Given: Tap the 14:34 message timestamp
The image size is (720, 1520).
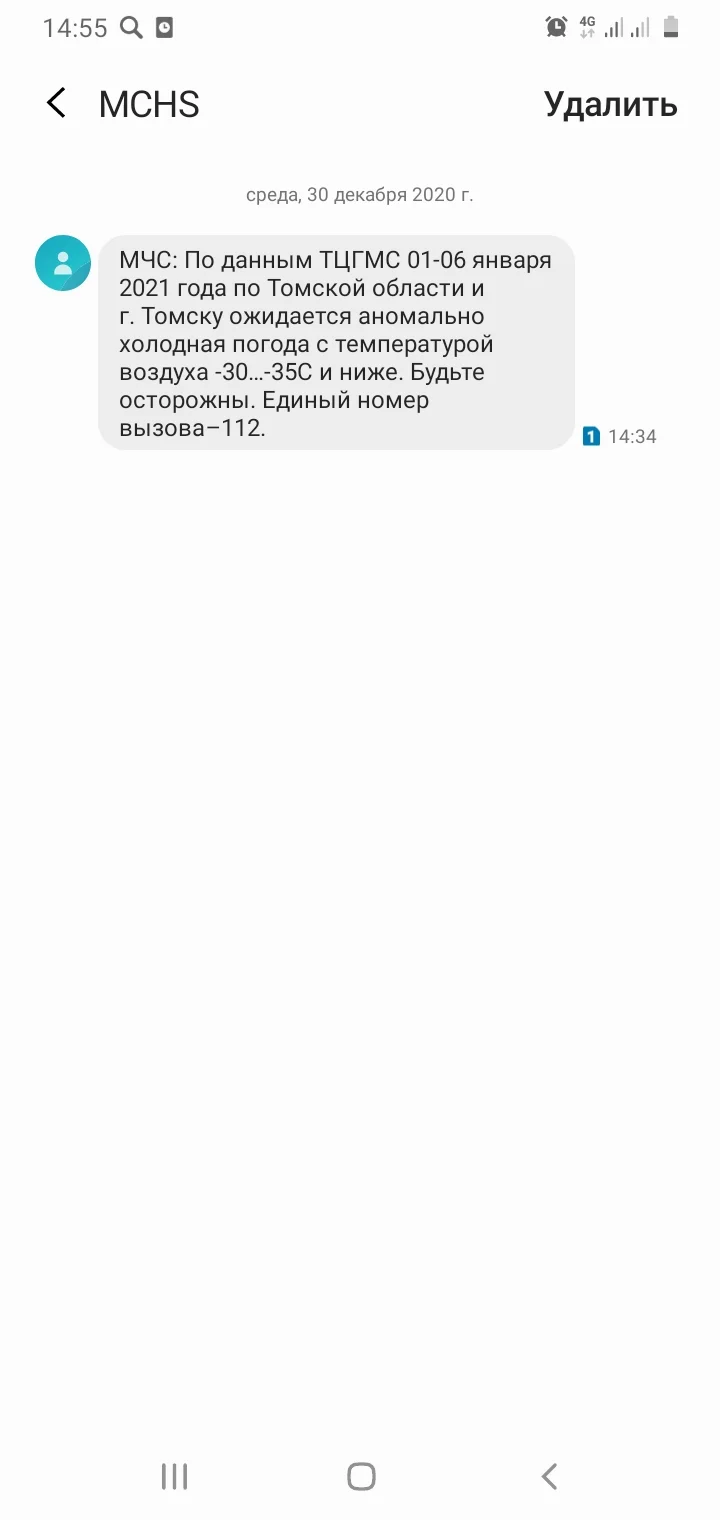Looking at the screenshot, I should [636, 436].
